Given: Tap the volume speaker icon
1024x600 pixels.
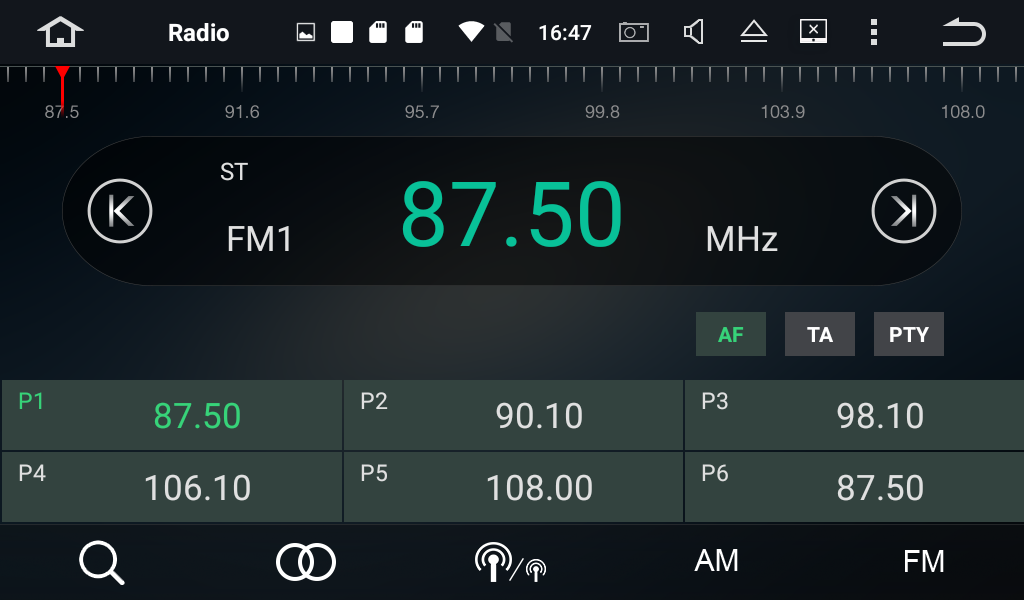Looking at the screenshot, I should (692, 32).
